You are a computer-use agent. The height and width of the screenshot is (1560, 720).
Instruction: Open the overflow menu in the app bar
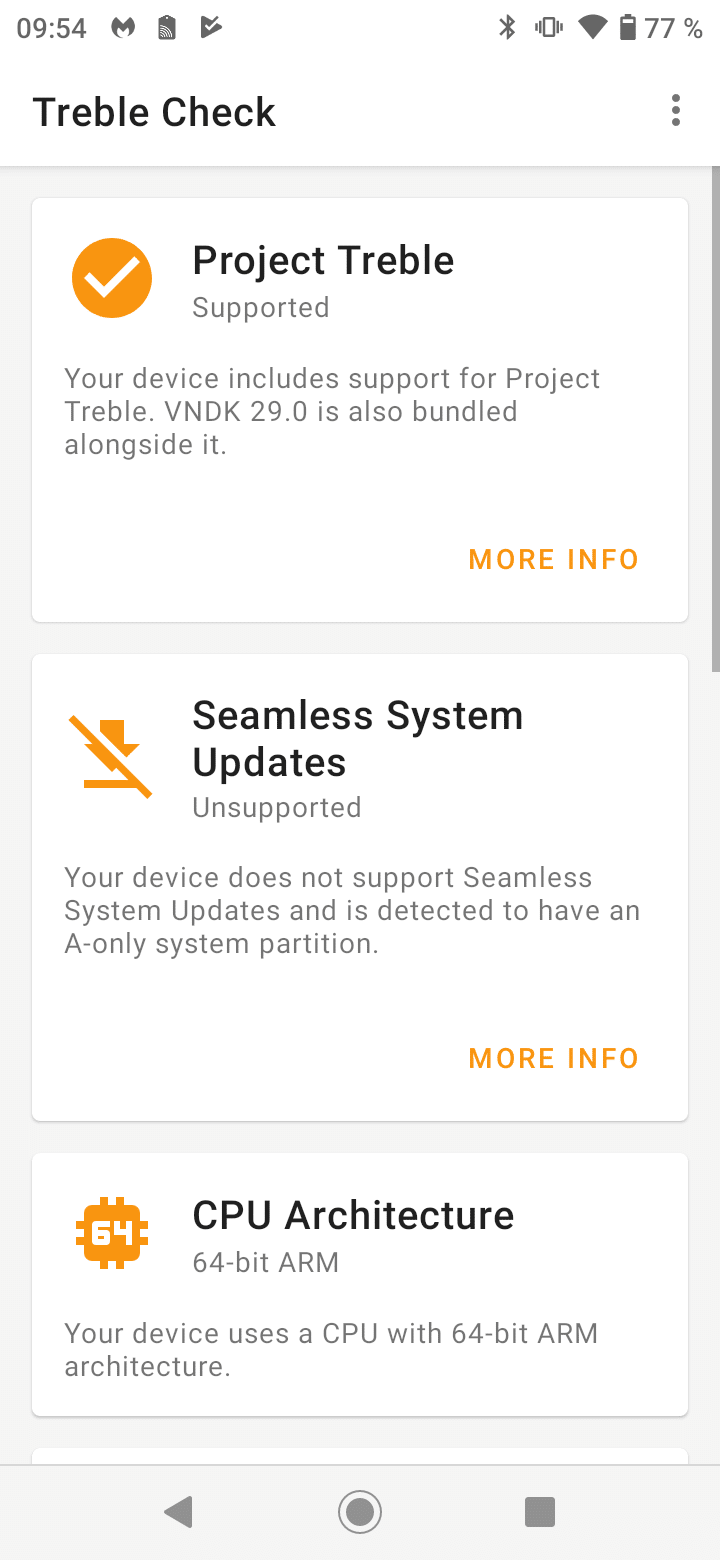pos(676,111)
